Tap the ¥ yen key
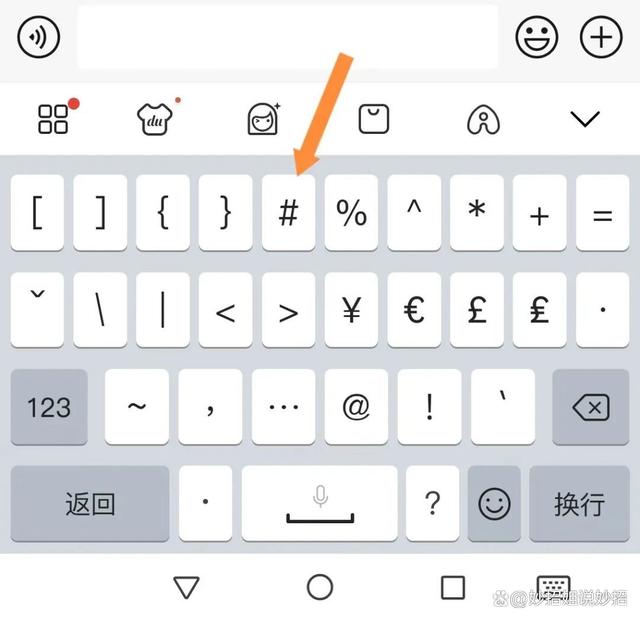The image size is (640, 621). (351, 312)
